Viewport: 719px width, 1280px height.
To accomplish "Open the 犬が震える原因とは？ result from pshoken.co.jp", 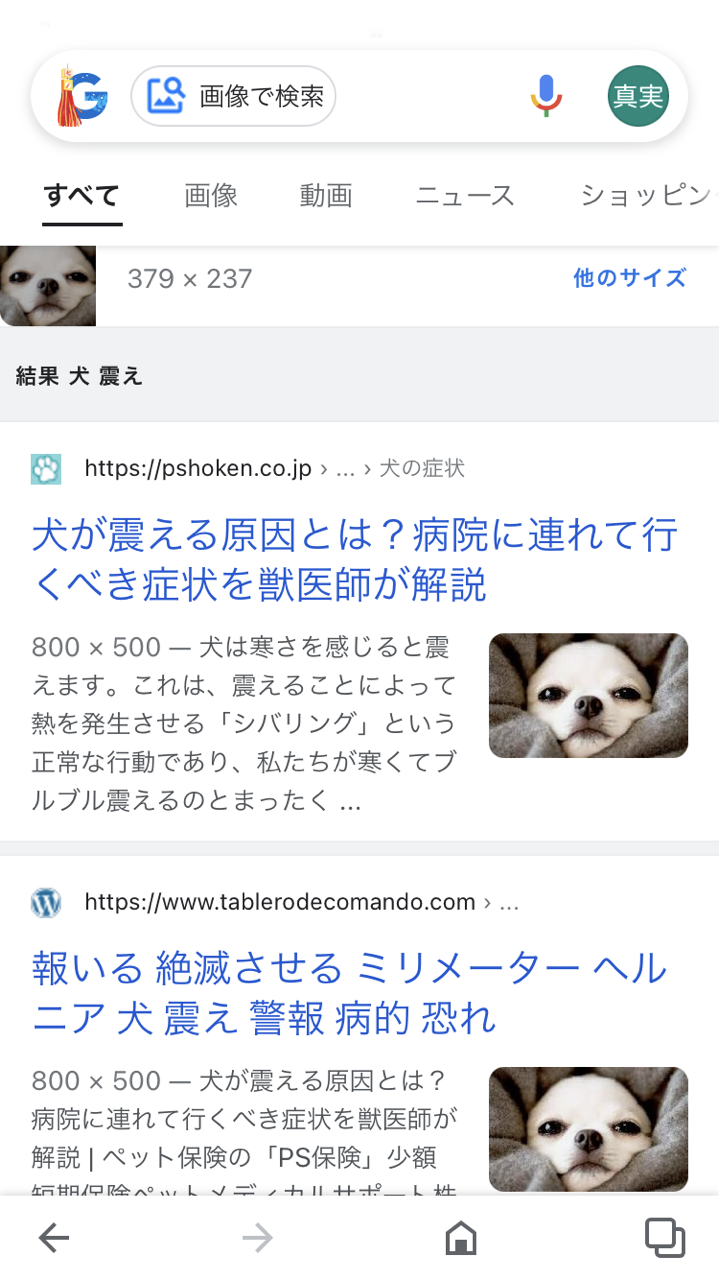I will pos(355,560).
